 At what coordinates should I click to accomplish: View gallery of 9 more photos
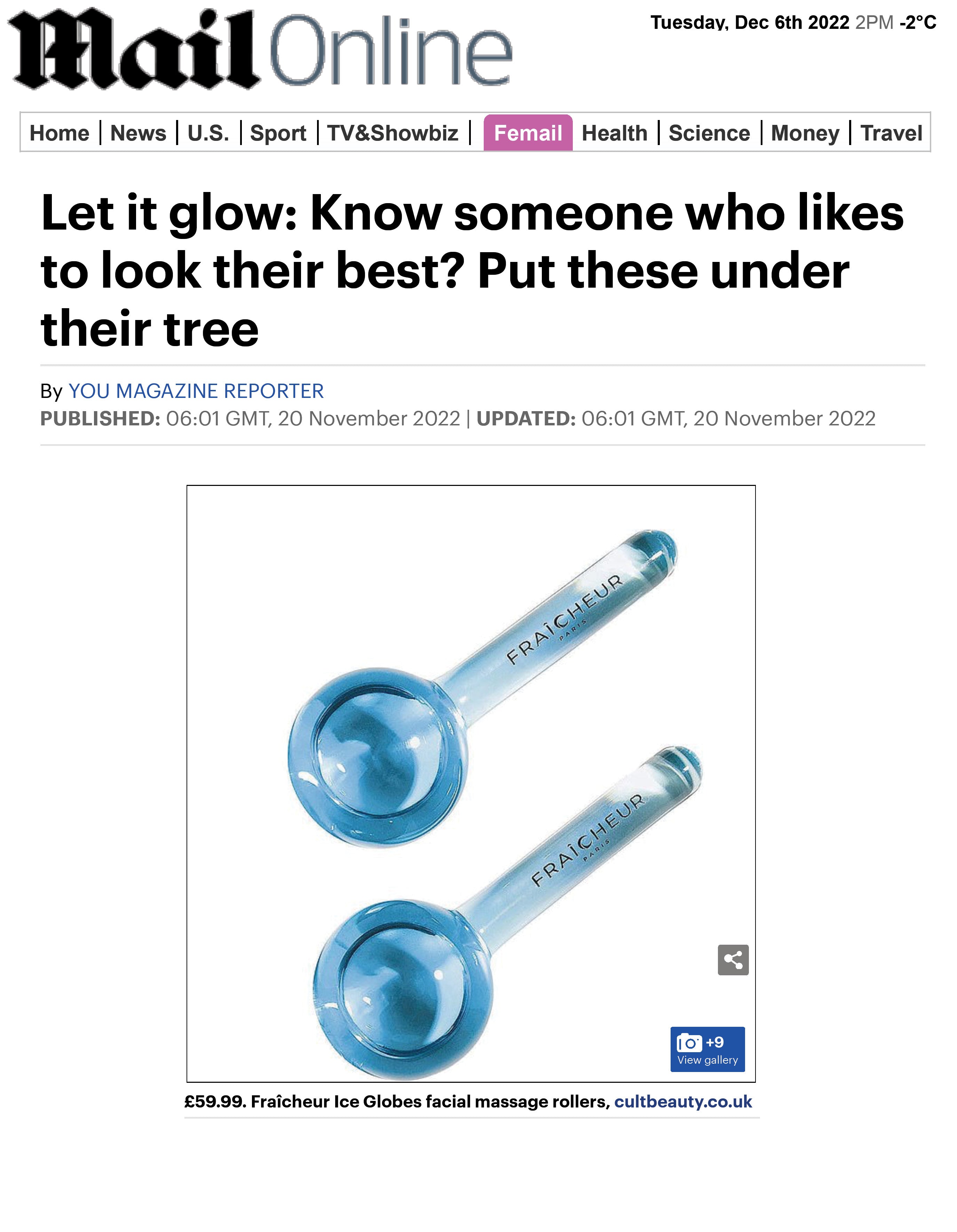point(707,1049)
